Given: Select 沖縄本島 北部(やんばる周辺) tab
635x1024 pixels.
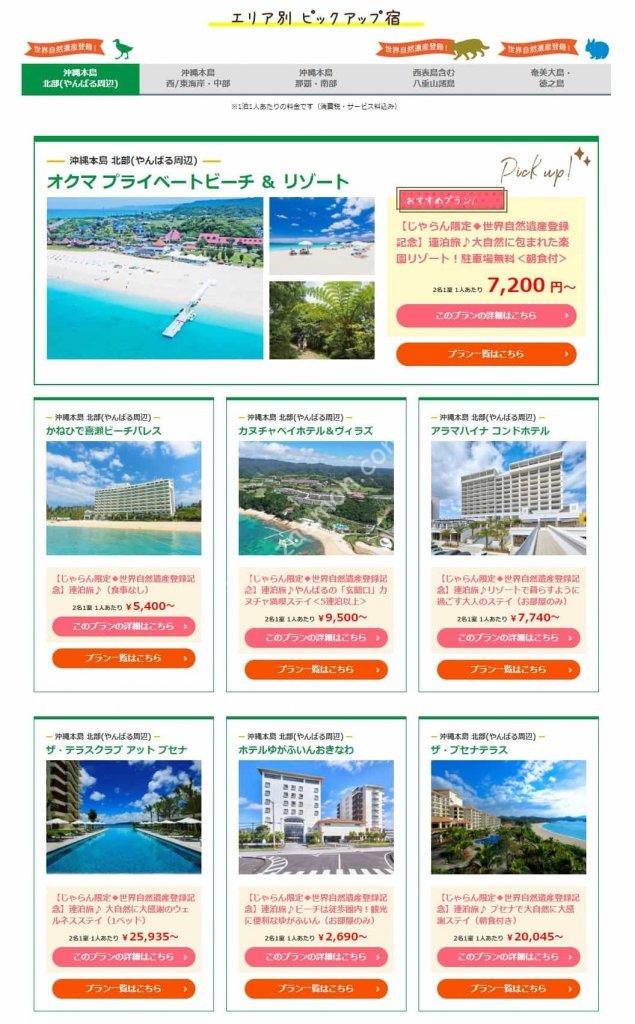Looking at the screenshot, I should pos(81,78).
